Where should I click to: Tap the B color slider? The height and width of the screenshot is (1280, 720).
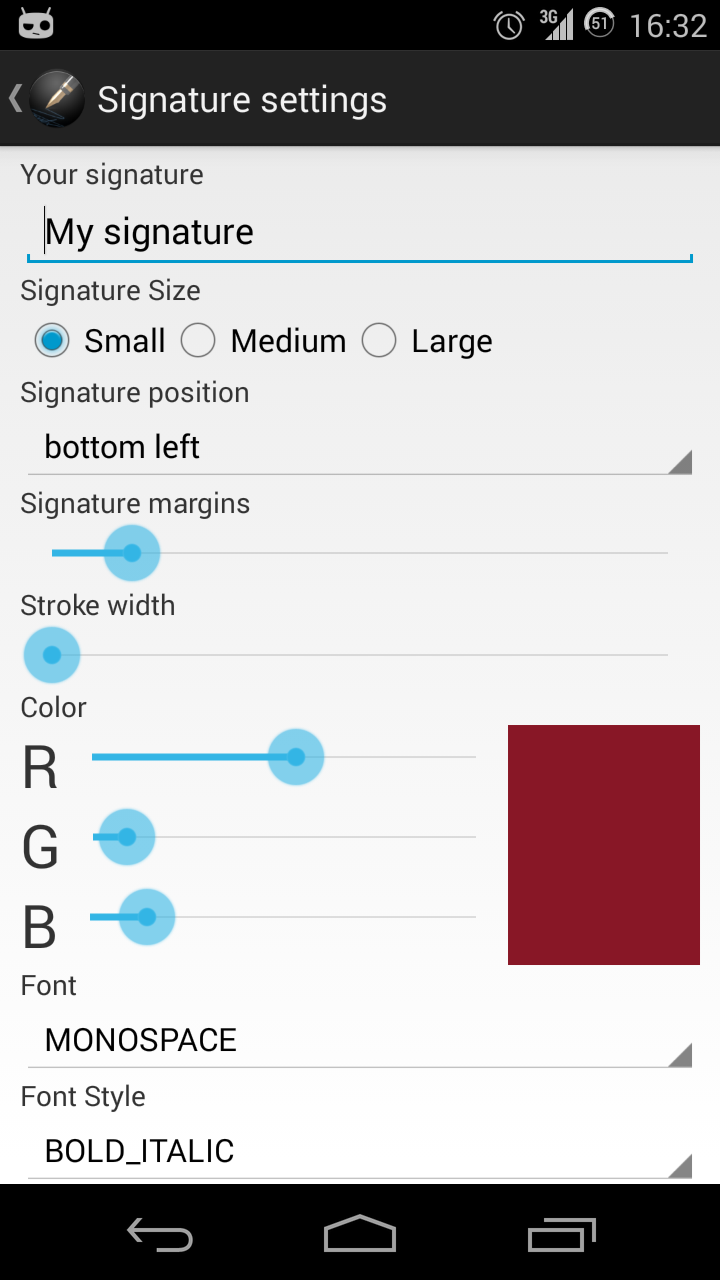tap(146, 916)
